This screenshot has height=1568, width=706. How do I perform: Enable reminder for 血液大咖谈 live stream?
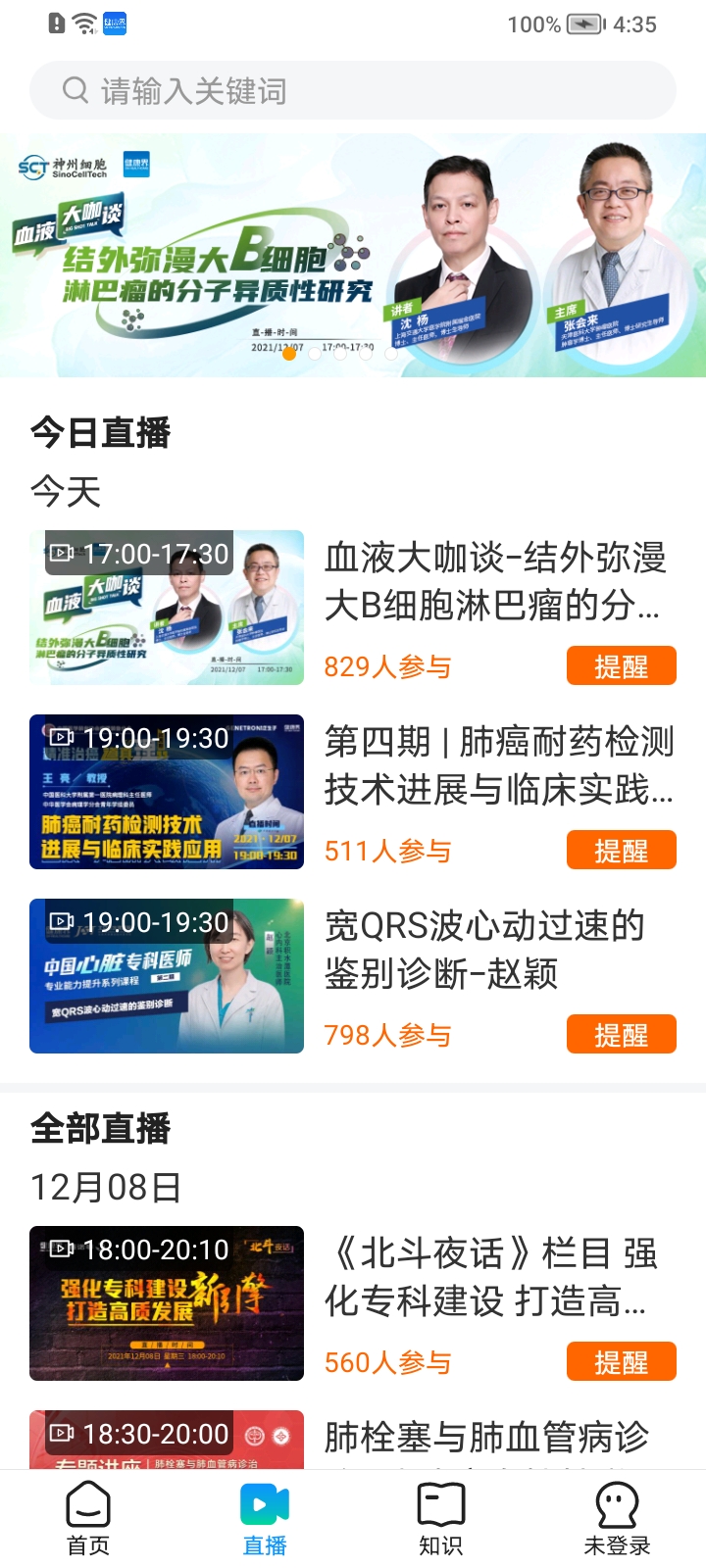click(622, 665)
